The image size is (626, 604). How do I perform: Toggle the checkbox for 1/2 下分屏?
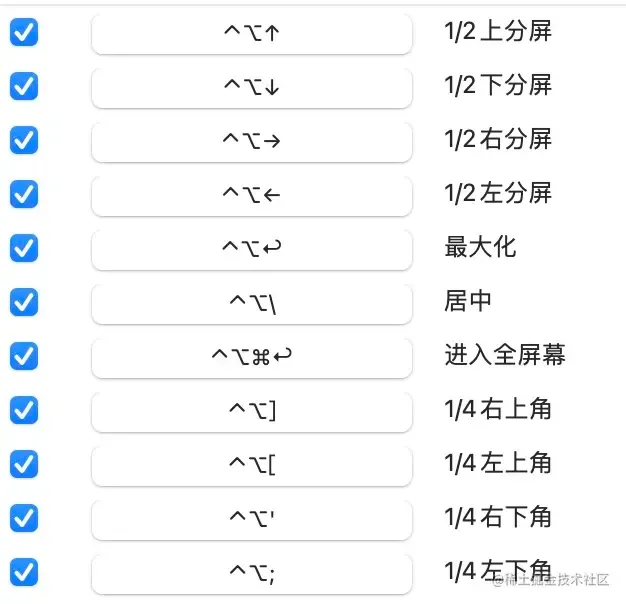(x=23, y=87)
